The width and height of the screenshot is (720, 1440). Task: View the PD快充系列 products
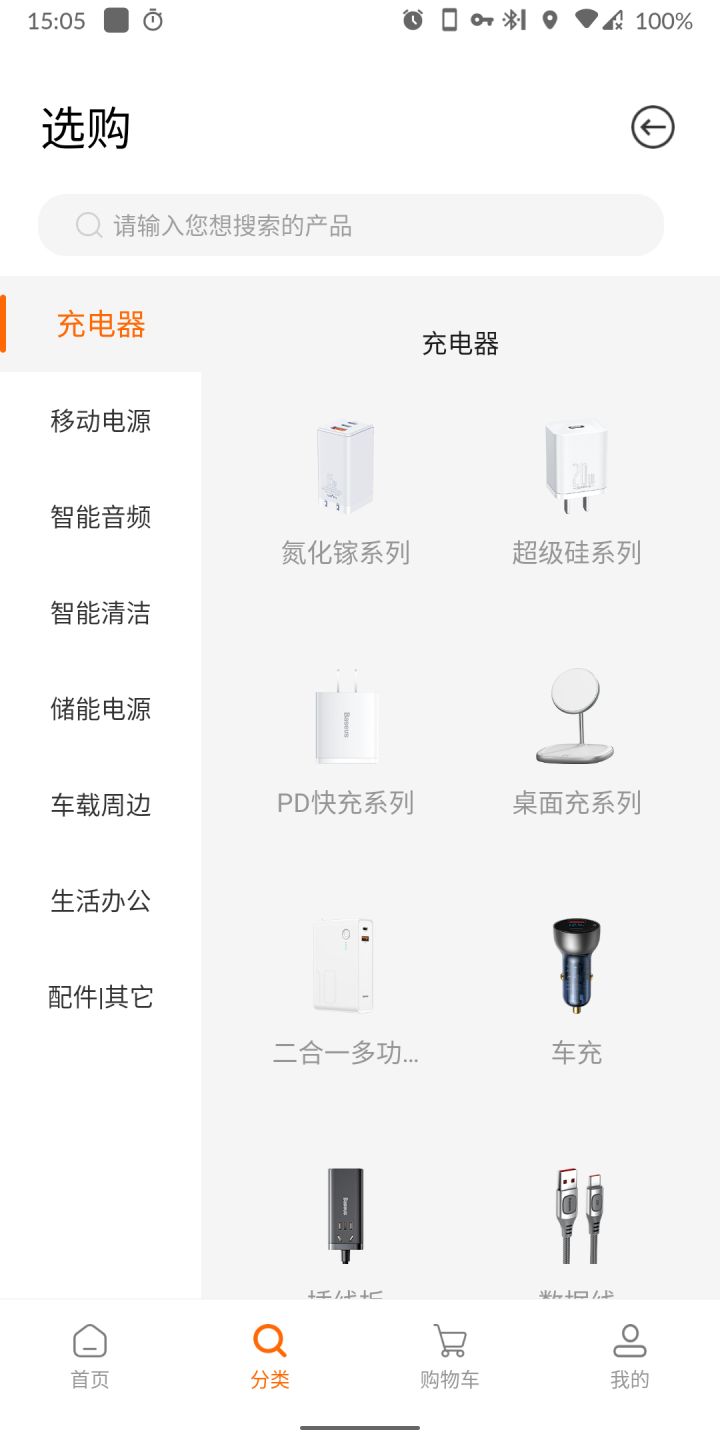point(346,718)
